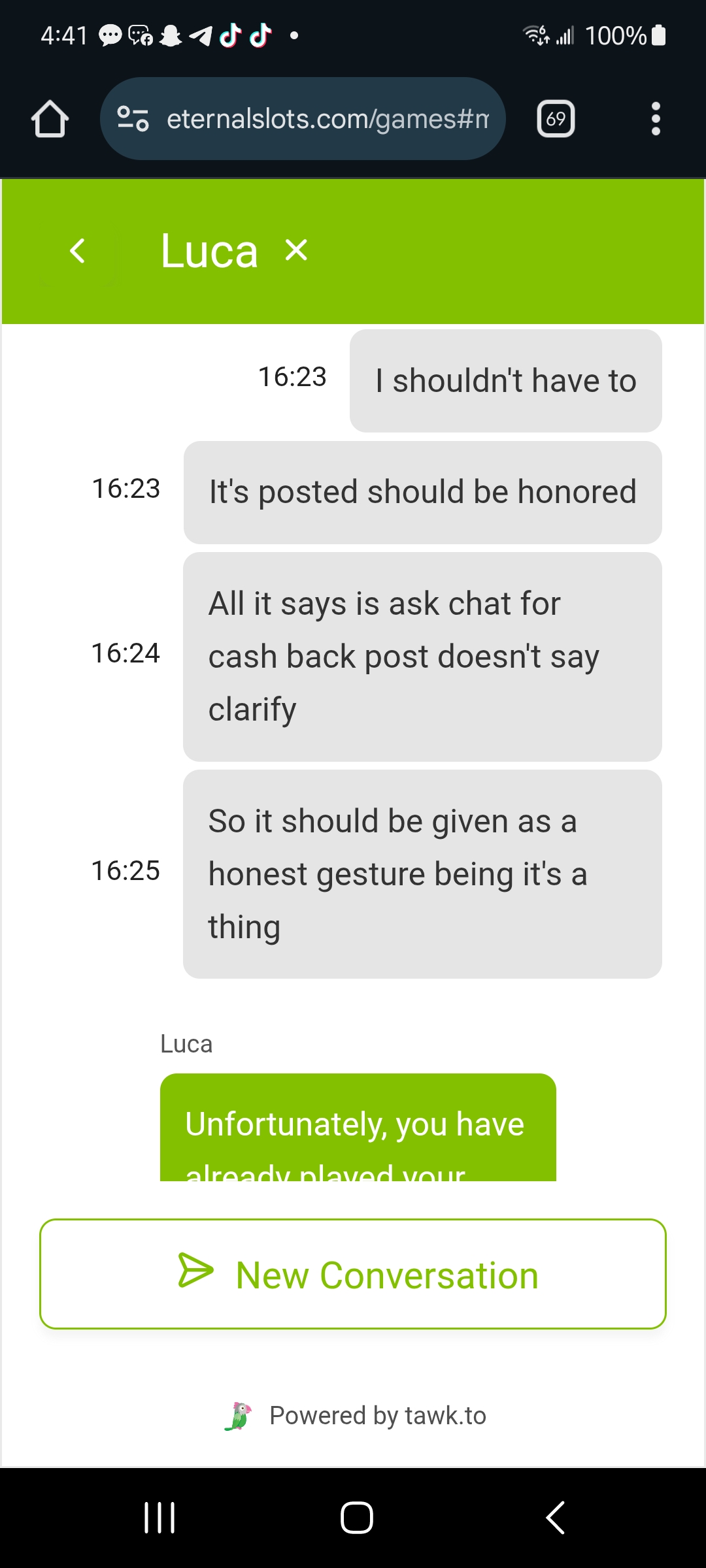
Task: Open the browser overflow menu
Action: [x=656, y=119]
